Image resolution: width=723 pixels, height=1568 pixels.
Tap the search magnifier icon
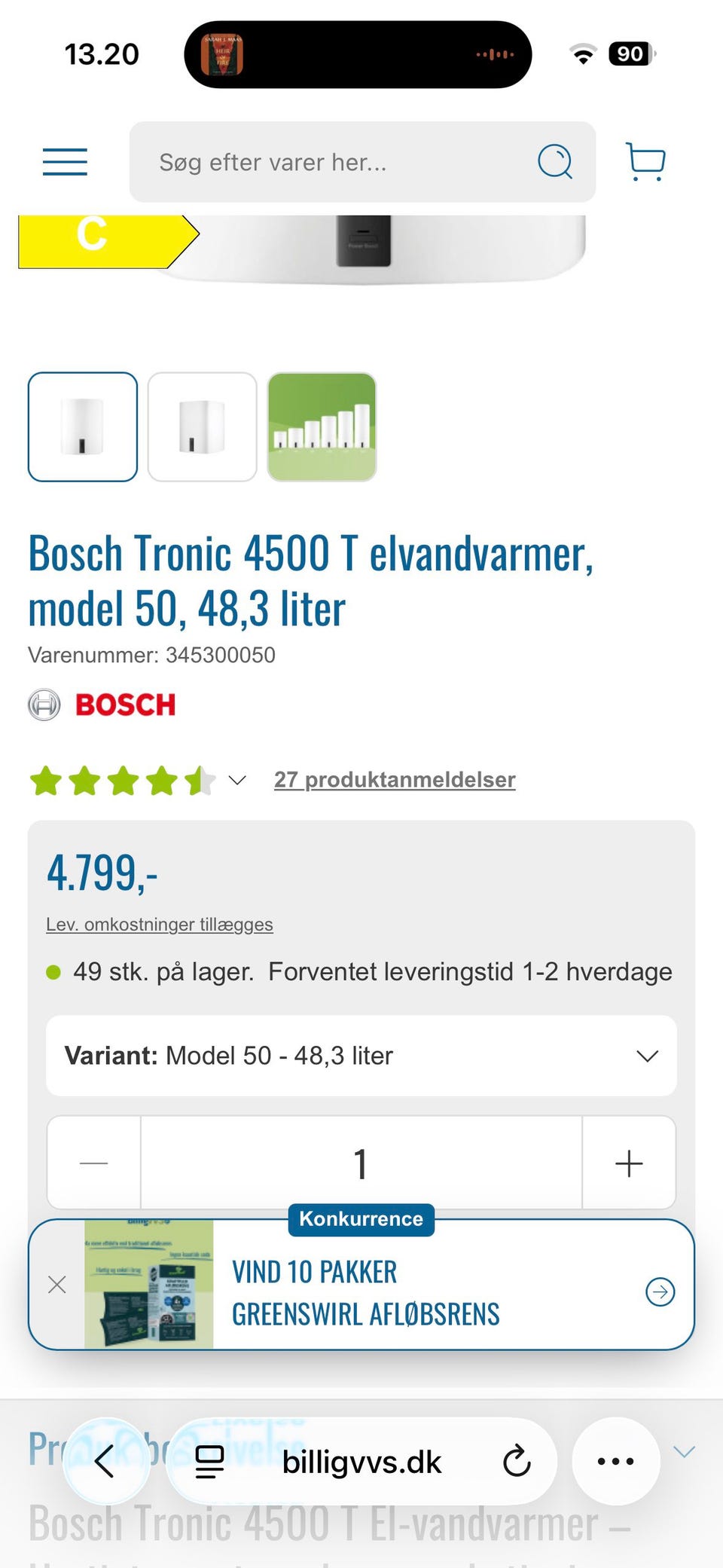pos(555,162)
